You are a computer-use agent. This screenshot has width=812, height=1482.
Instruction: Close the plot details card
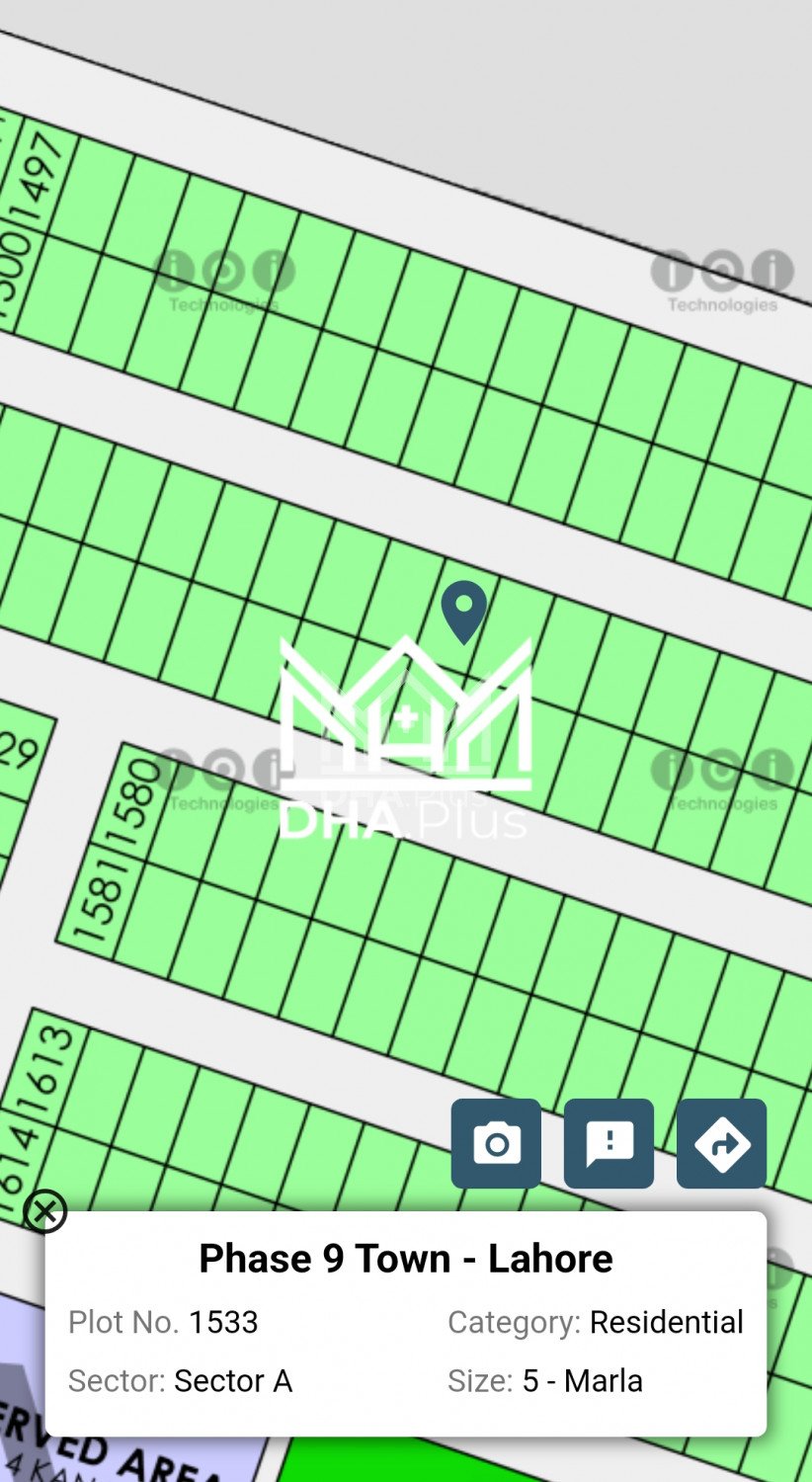point(44,1211)
